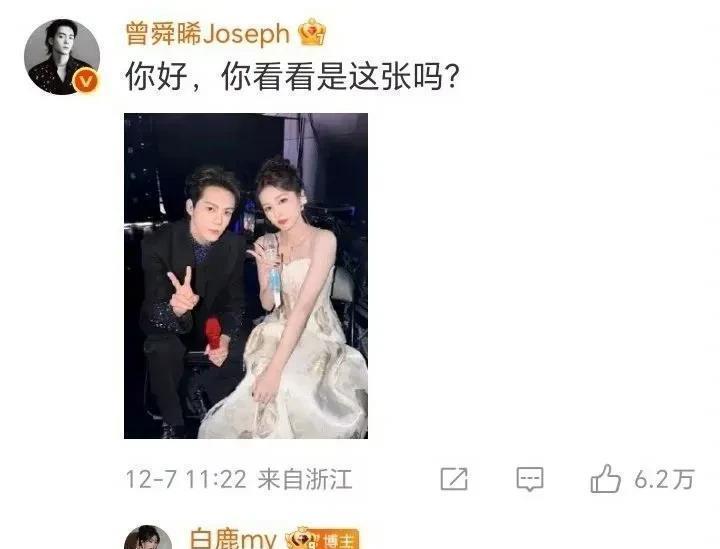The width and height of the screenshot is (720, 549).
Task: Tap the username 曾舜晞Joseph
Action: (207, 34)
